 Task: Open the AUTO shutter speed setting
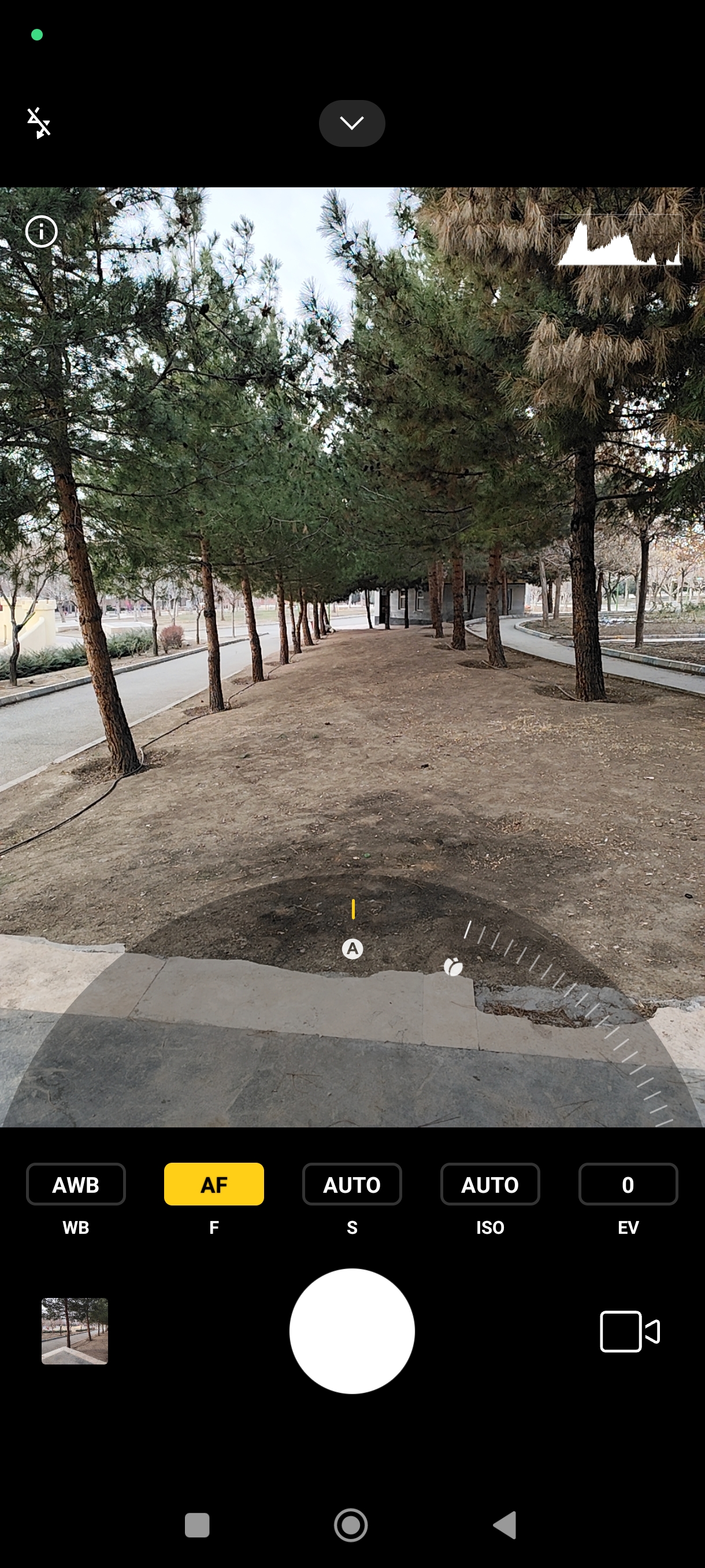click(x=351, y=1185)
